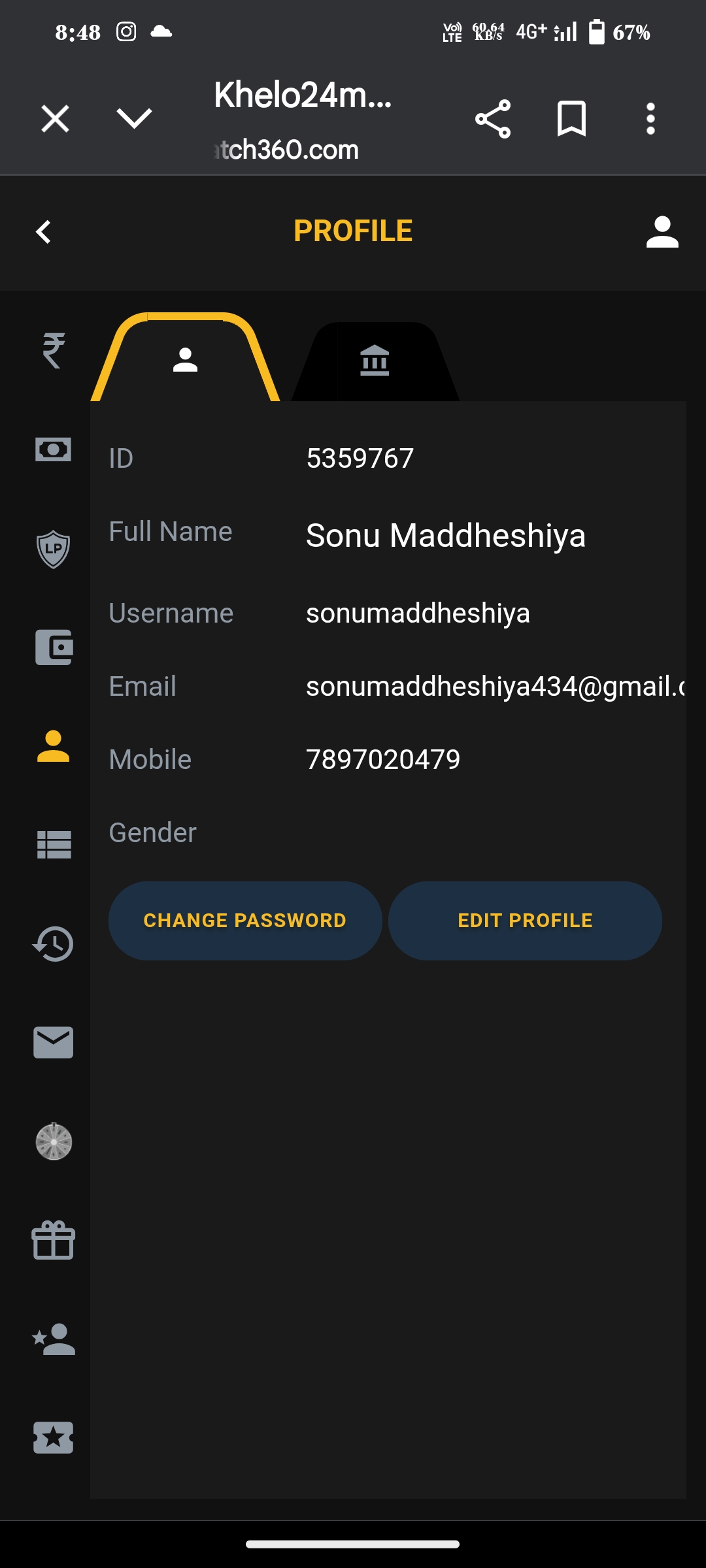Minimize the browser with the down chevron
Image resolution: width=706 pixels, height=1568 pixels.
point(134,119)
